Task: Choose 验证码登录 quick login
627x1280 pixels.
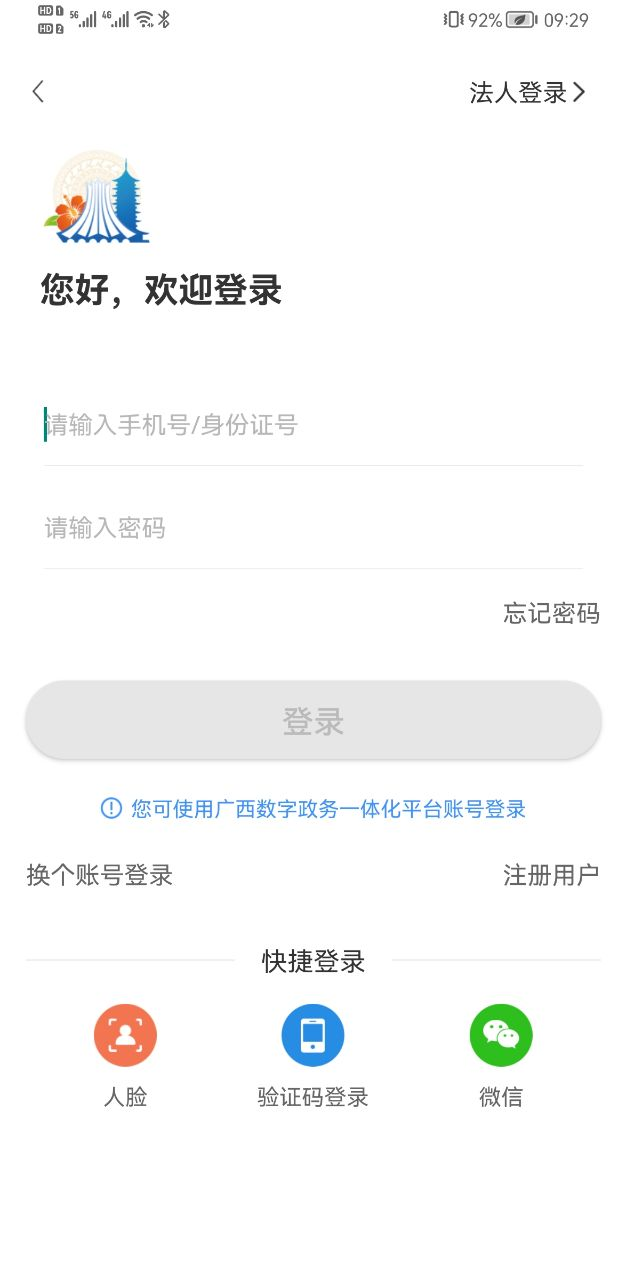Action: click(x=313, y=1036)
